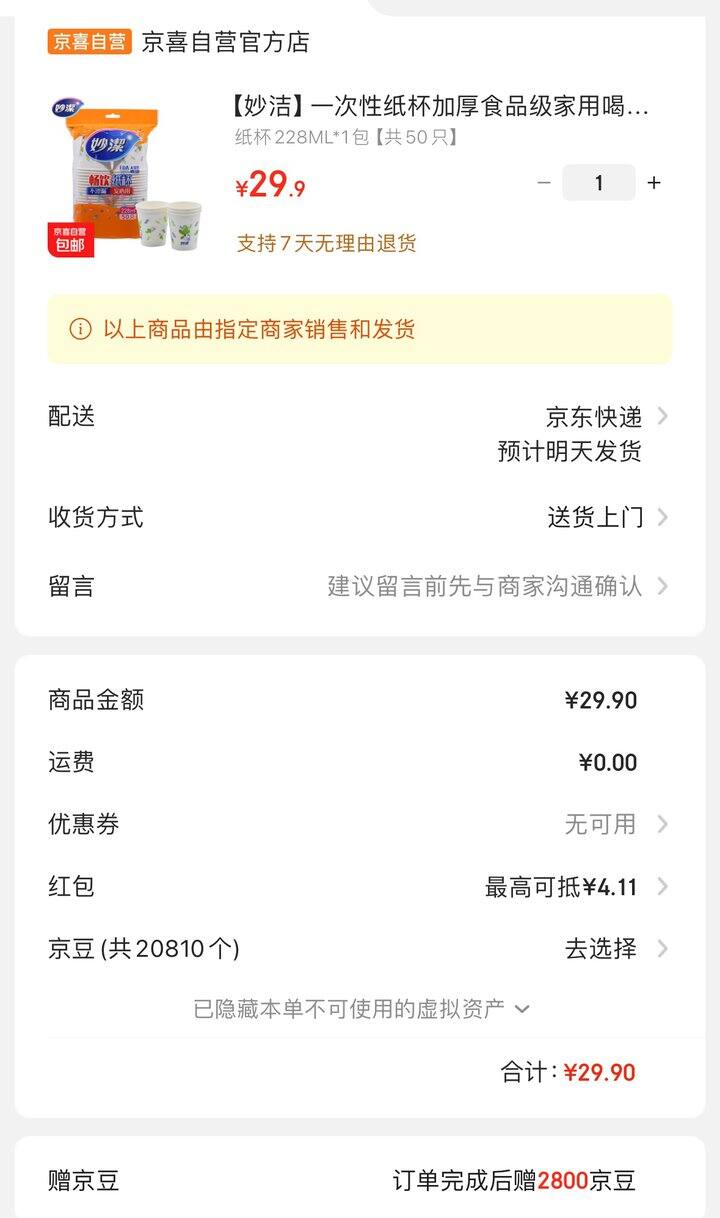展开优惠券选择面板
Viewport: 720px width, 1218px height.
[662, 824]
